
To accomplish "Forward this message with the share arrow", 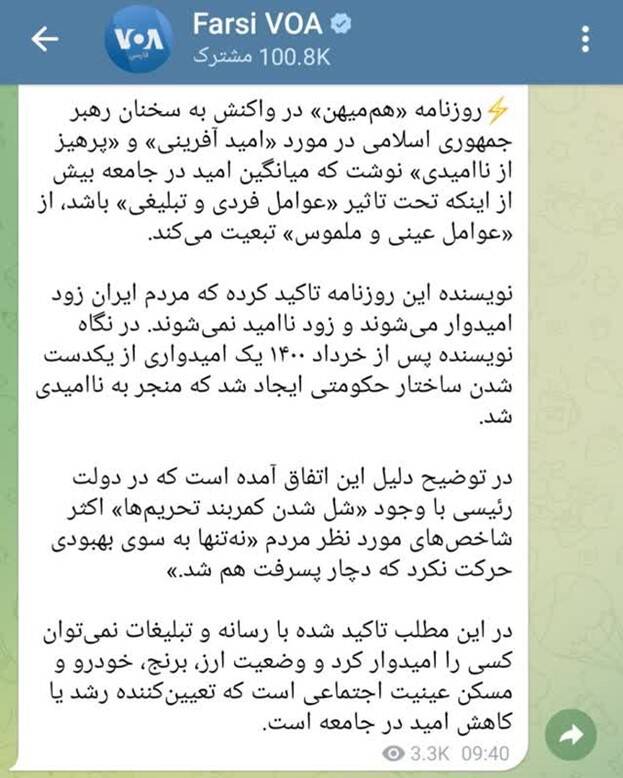I will 571,735.
